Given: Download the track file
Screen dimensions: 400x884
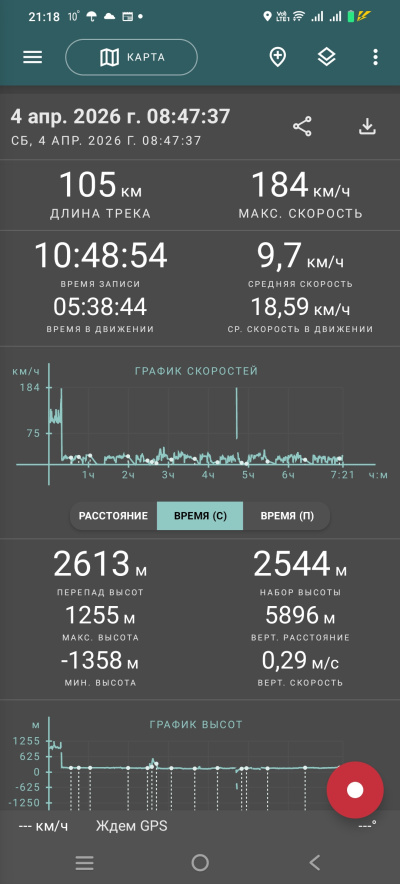Looking at the screenshot, I should point(367,126).
